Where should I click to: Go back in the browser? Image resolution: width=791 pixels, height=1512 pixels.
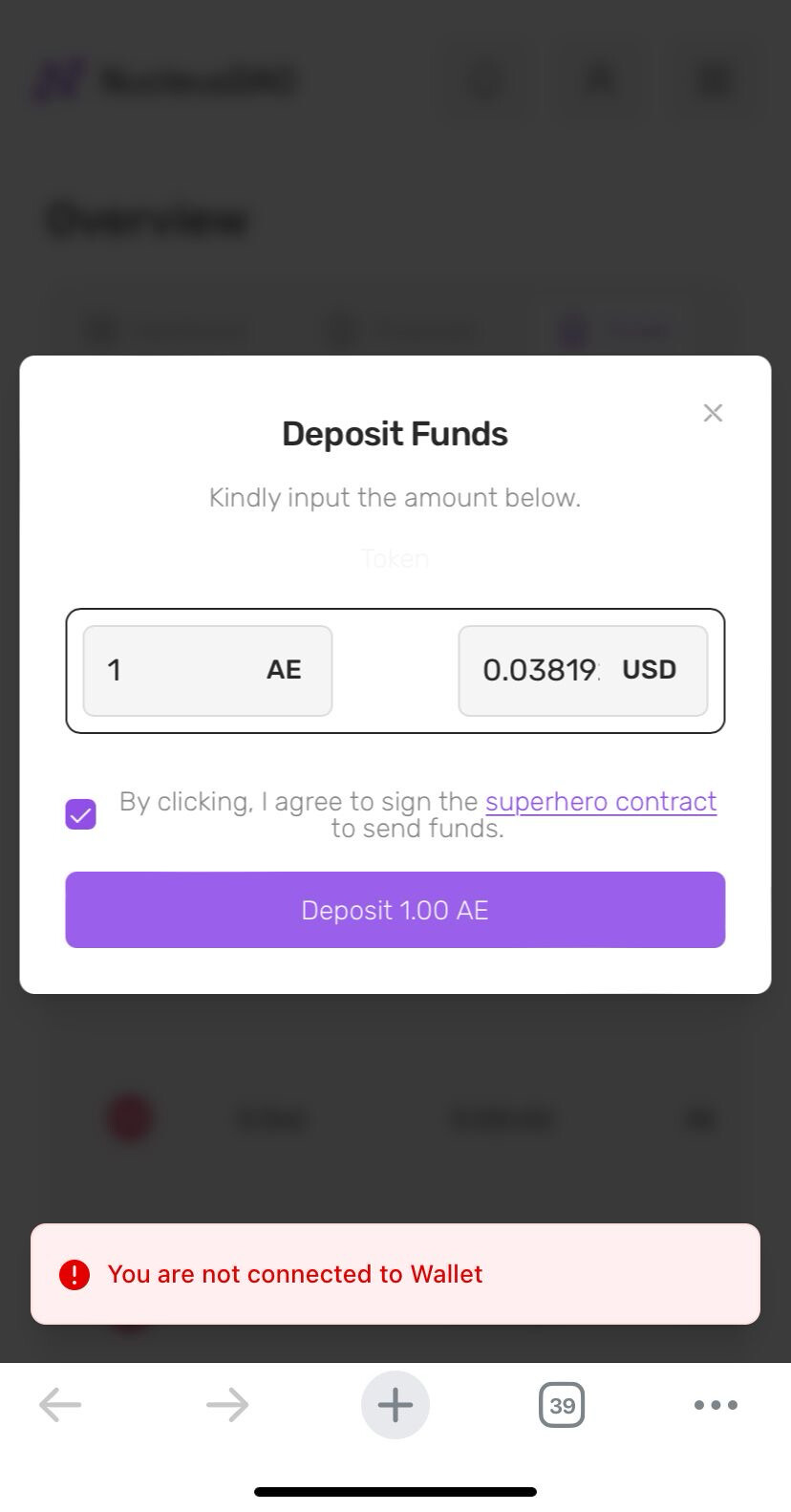[60, 1405]
